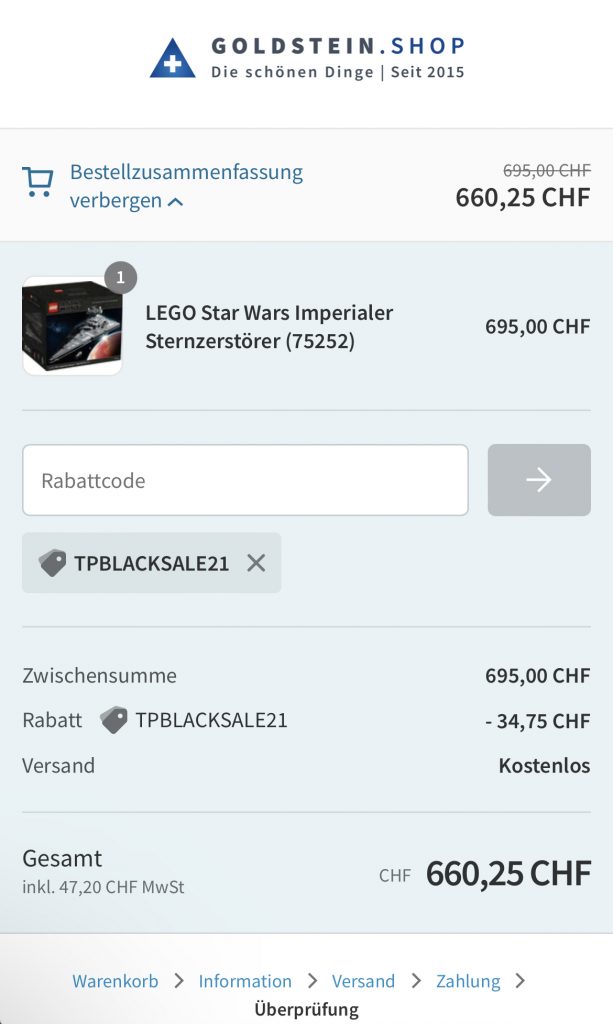Viewport: 613px width, 1024px height.
Task: Open the Versand checkout step
Action: 363,981
